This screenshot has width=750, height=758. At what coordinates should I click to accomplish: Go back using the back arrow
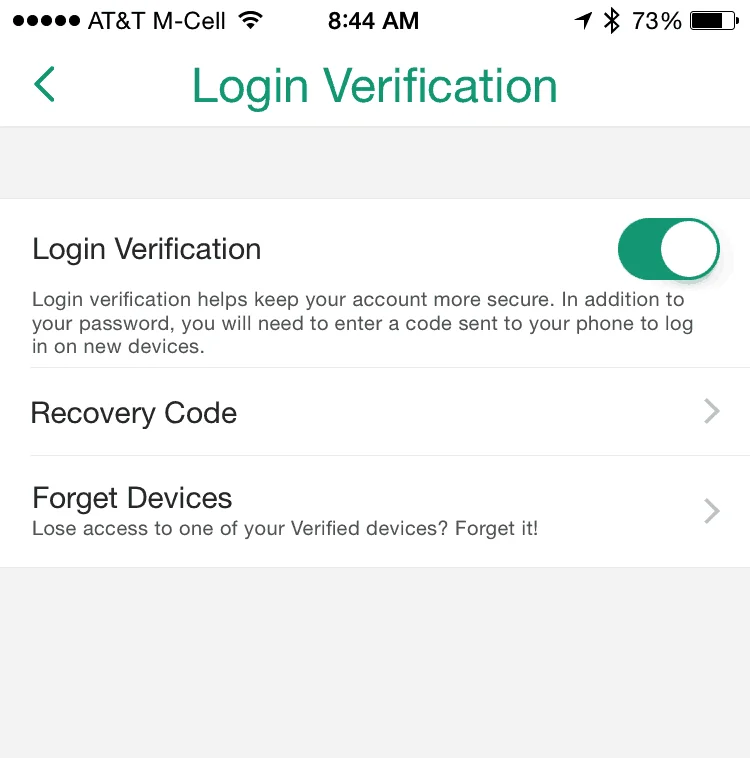pos(45,85)
